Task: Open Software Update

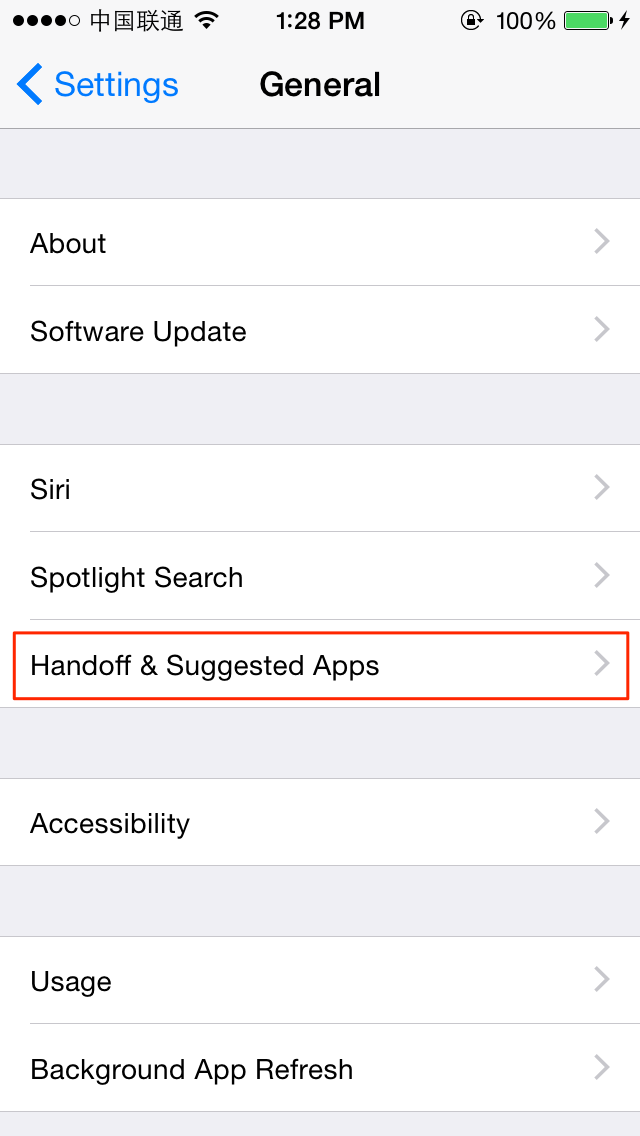Action: 320,330
